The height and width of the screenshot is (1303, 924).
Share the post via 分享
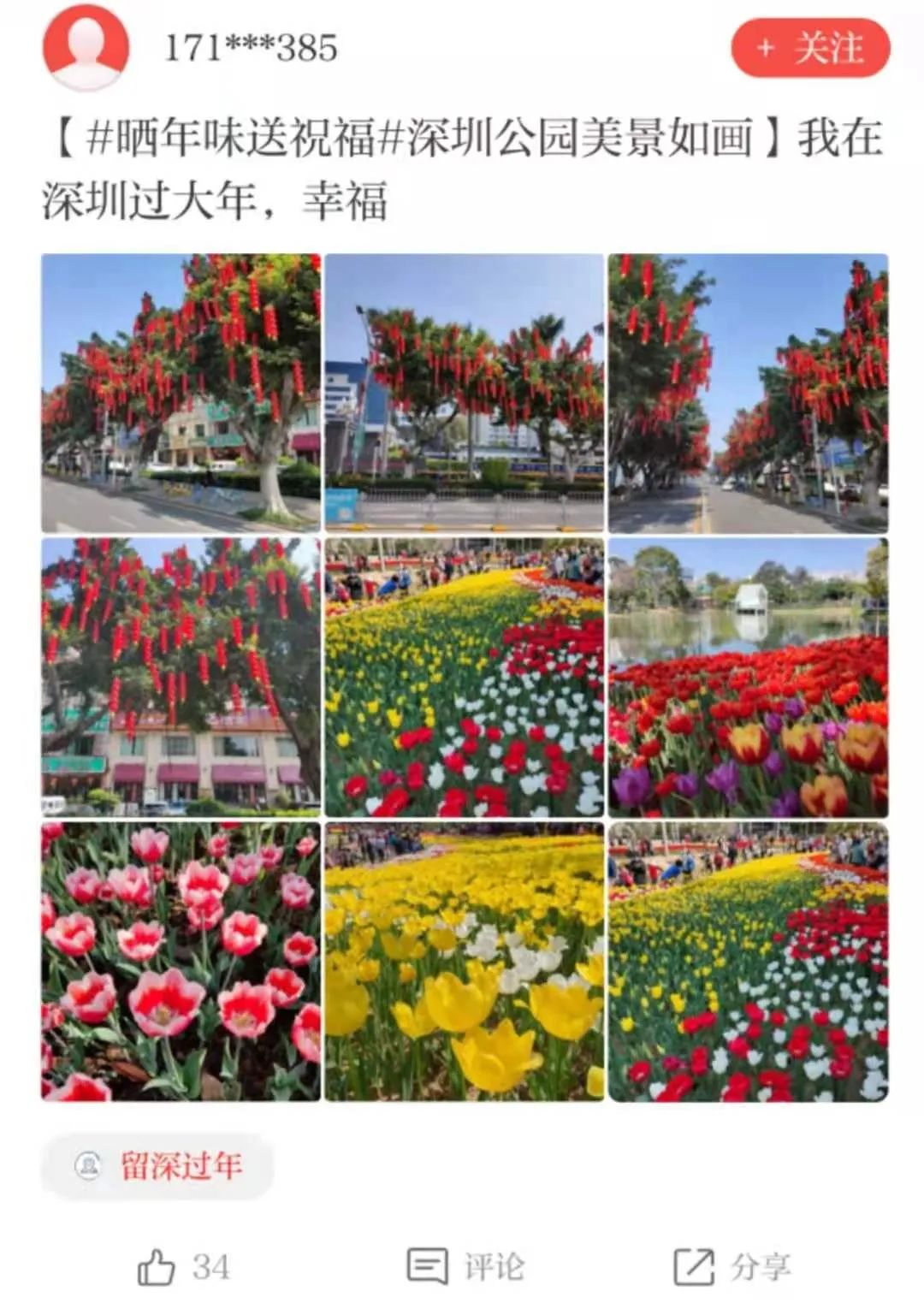(x=732, y=1267)
